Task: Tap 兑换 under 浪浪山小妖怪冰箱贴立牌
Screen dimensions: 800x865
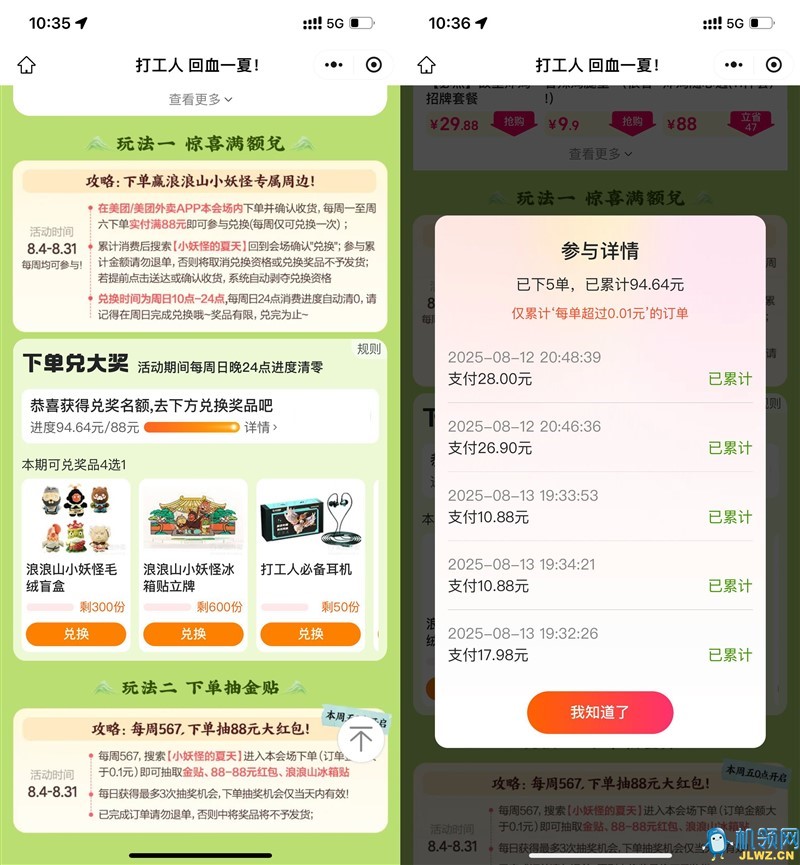Action: 193,634
